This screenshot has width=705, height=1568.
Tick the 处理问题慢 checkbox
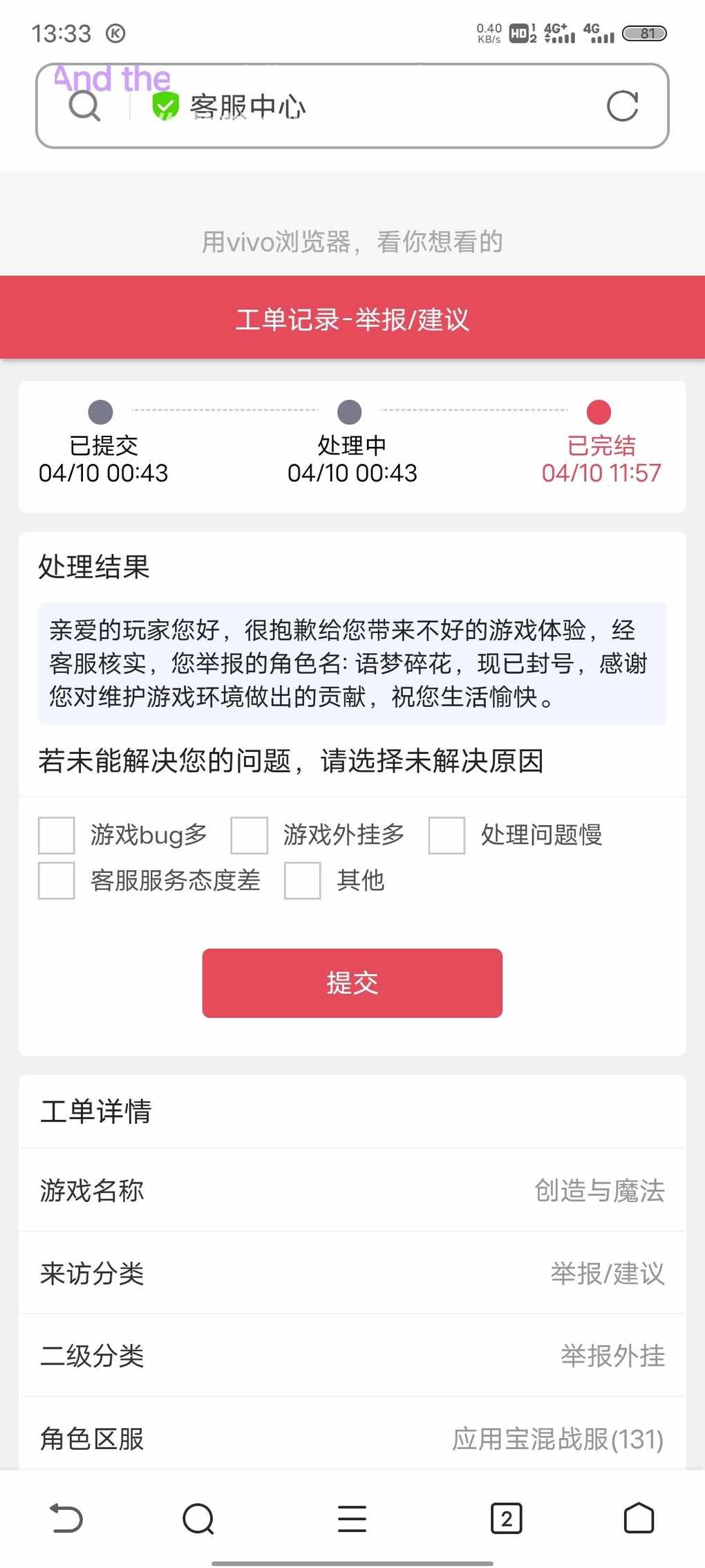point(446,836)
